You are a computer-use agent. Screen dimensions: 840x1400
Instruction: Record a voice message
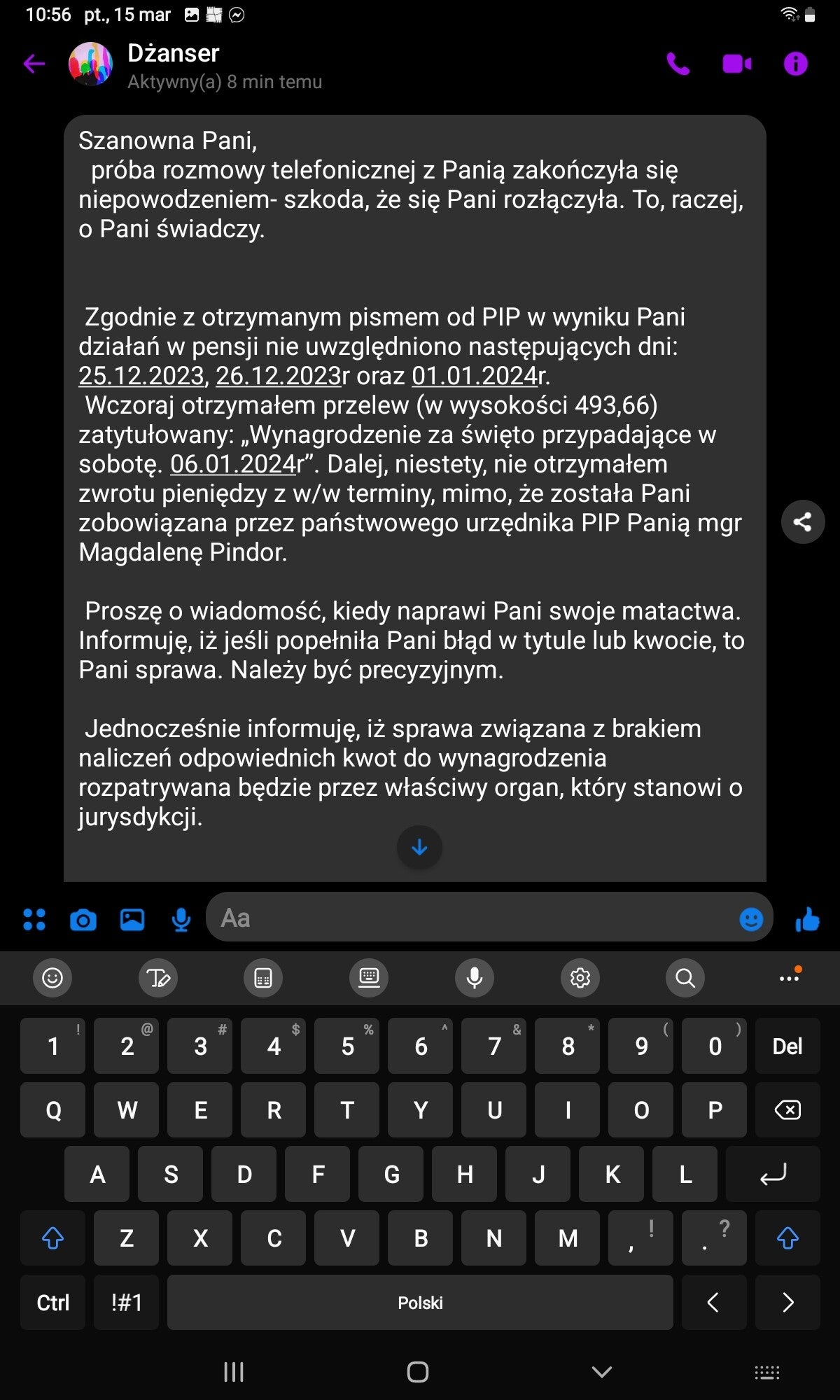[181, 919]
